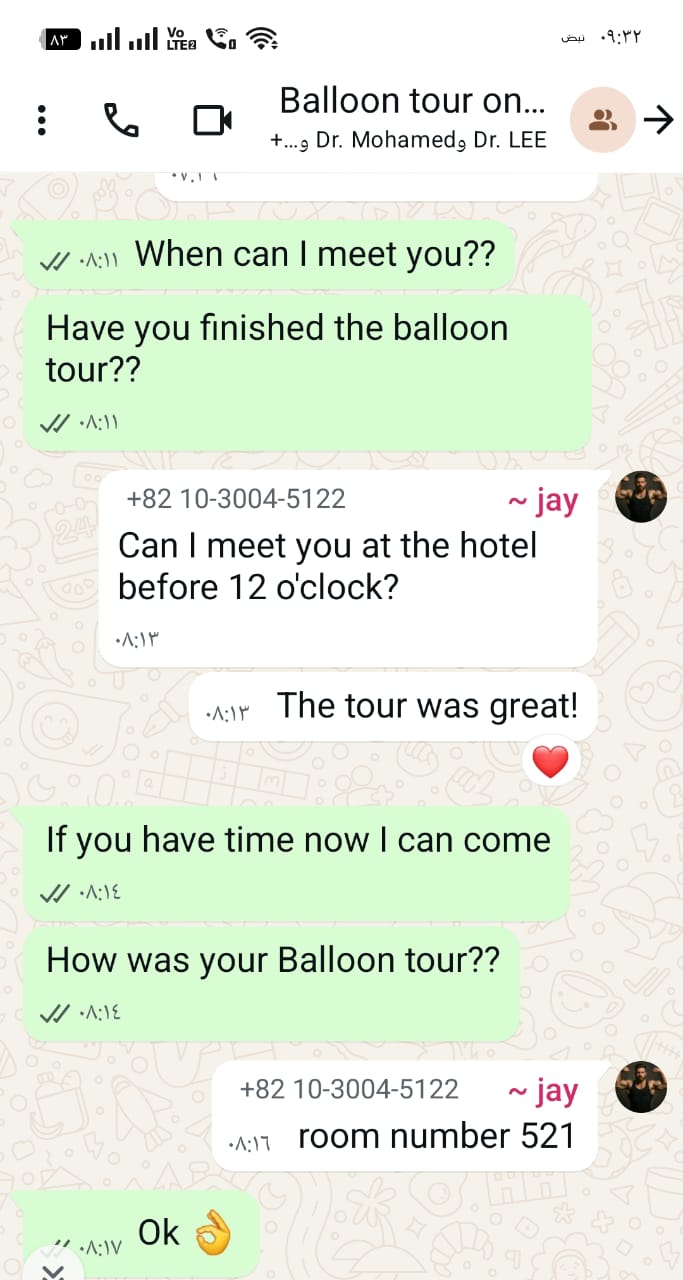View the heart reaction on tour message
Image resolution: width=683 pixels, height=1280 pixels.
(x=550, y=763)
